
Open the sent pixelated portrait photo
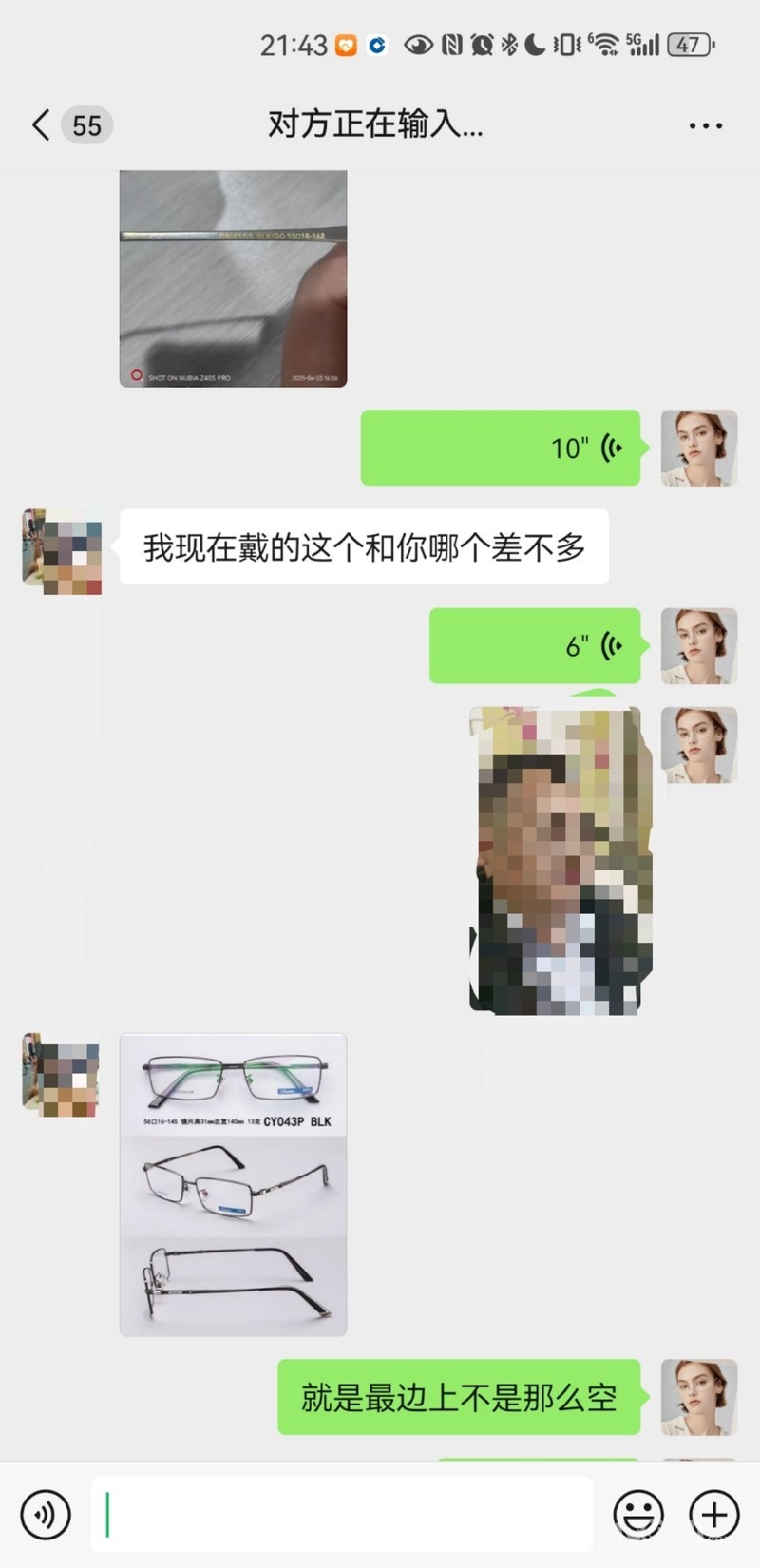click(556, 860)
